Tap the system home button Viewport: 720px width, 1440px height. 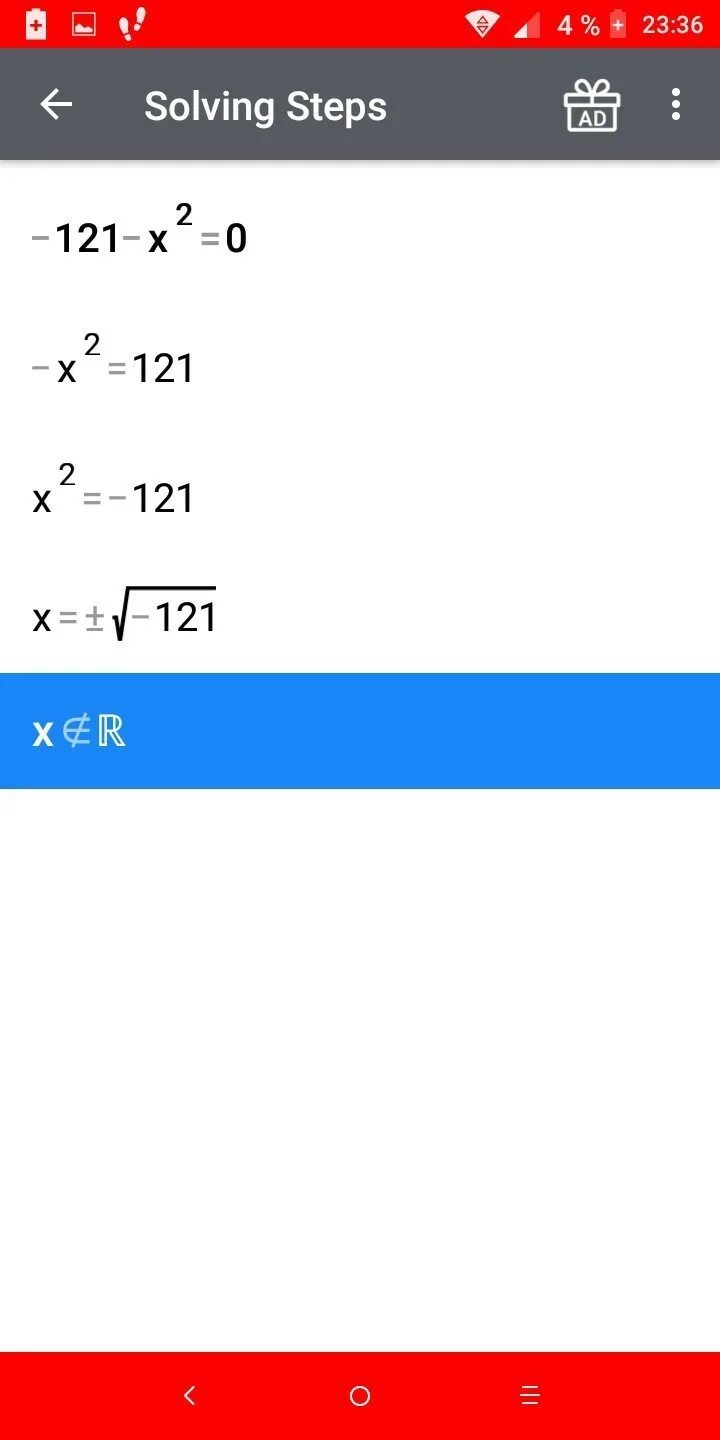(360, 1396)
